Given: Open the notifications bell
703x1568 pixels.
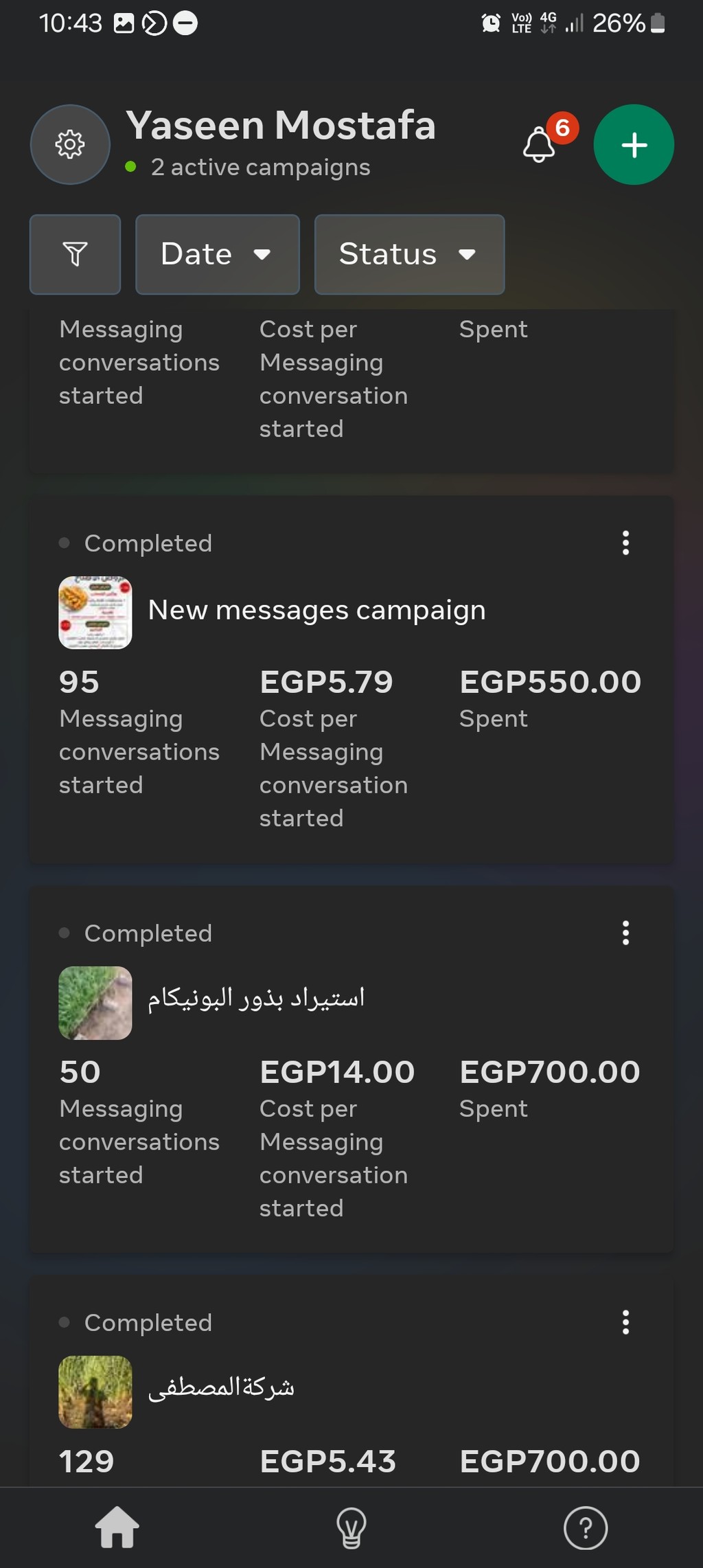Looking at the screenshot, I should (x=540, y=144).
